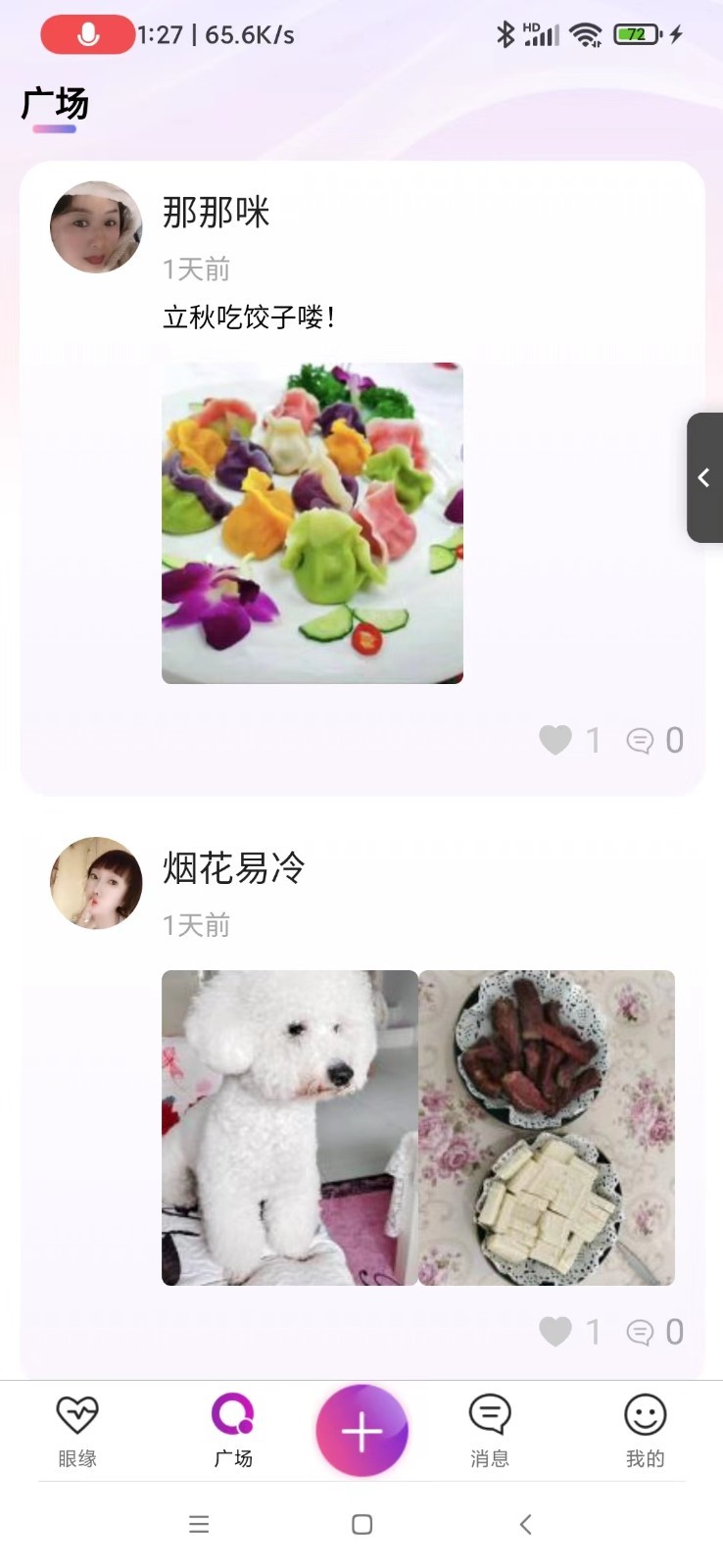Expand the collapsed side panel arrow

704,478
